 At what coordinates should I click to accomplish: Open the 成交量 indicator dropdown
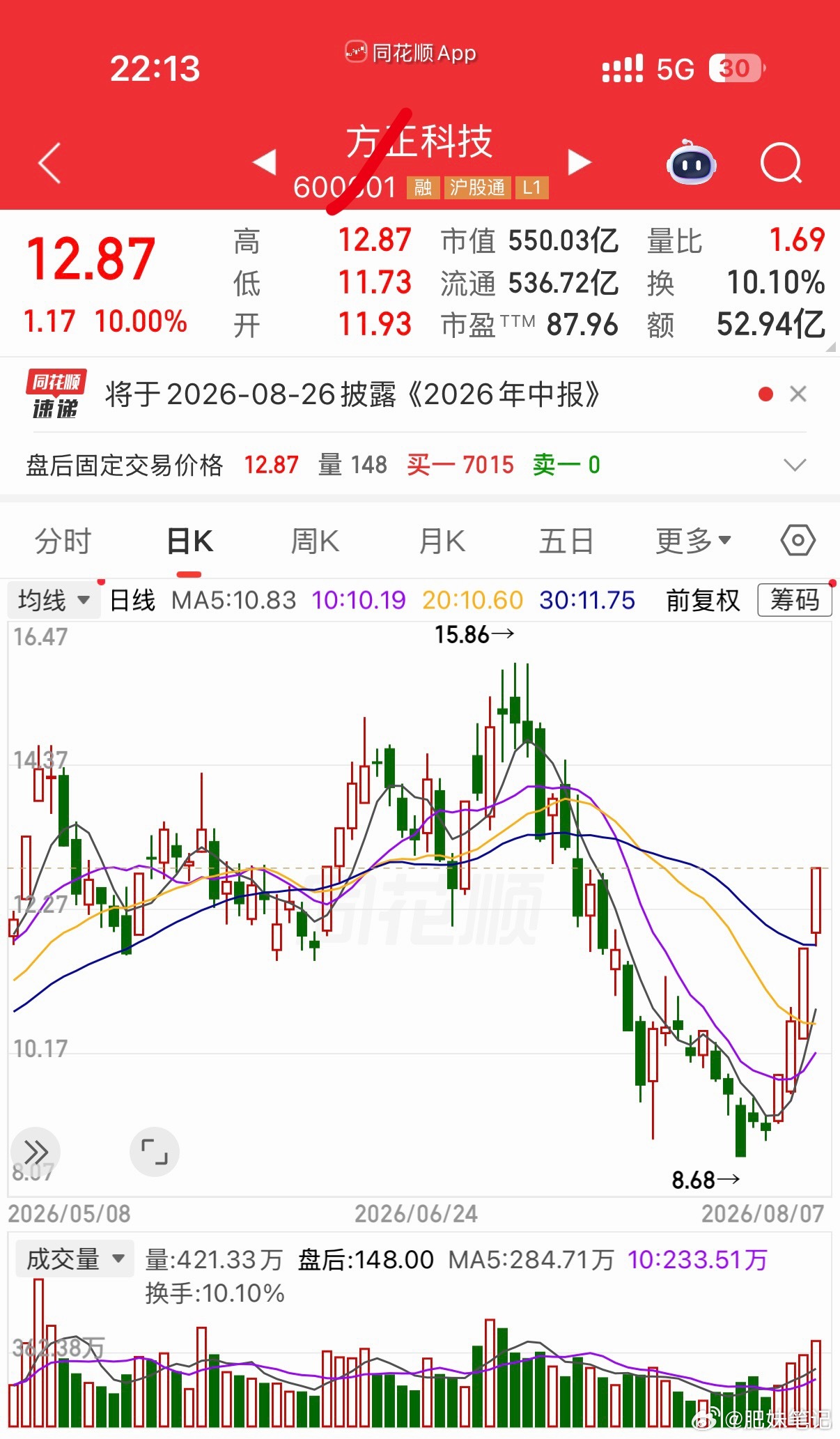coord(75,1259)
